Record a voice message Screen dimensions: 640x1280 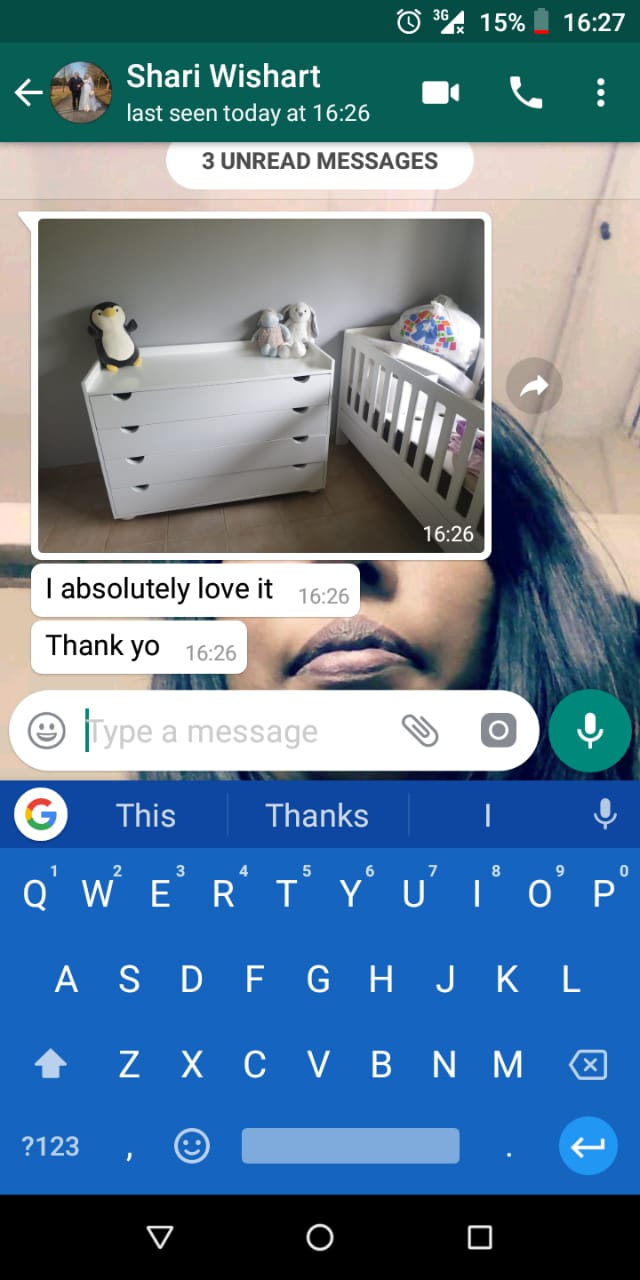tap(590, 731)
